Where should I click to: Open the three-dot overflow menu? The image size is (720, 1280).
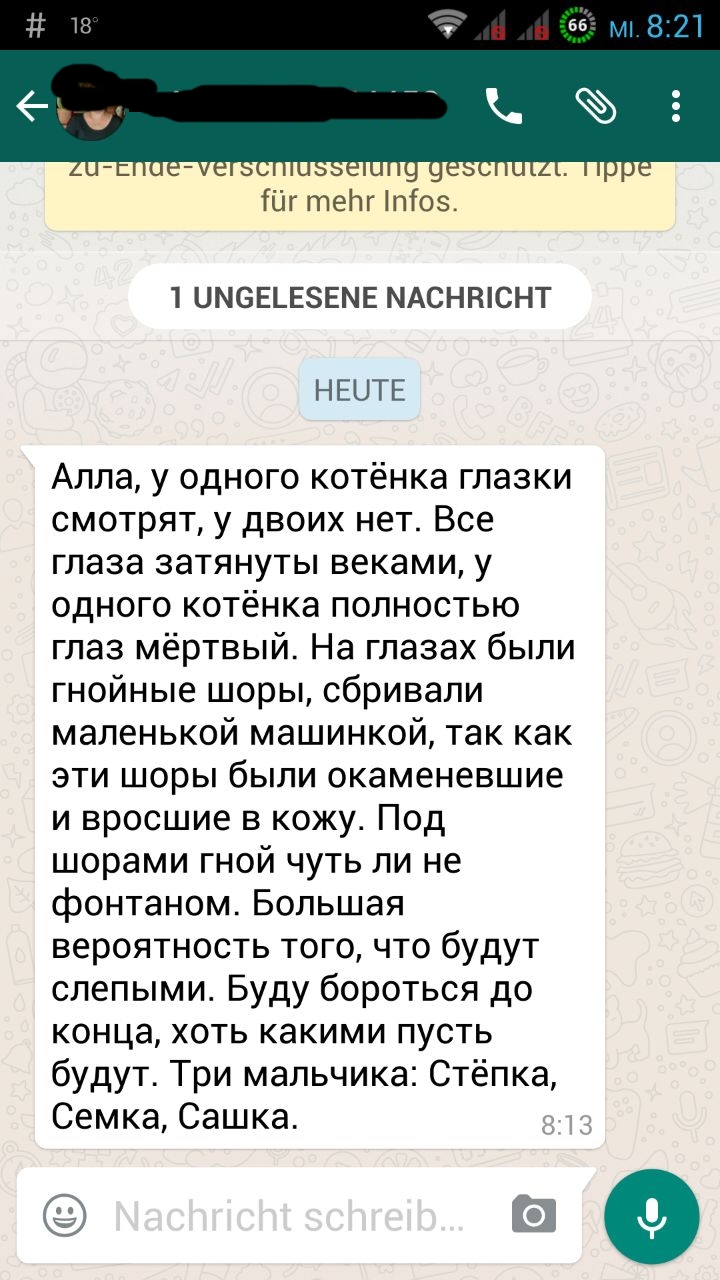pos(677,106)
